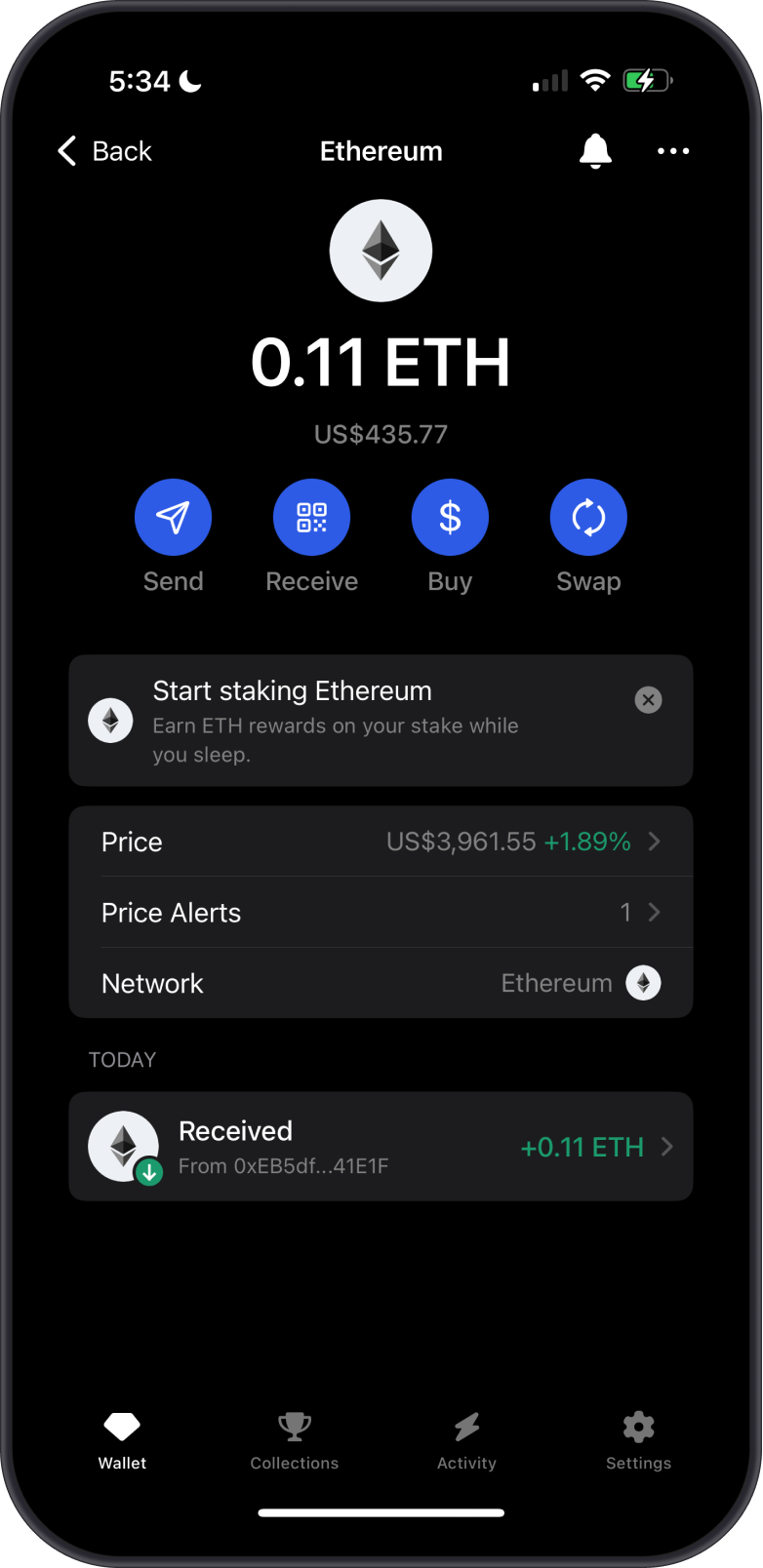The width and height of the screenshot is (763, 1568).
Task: Open the Receive QR code icon
Action: point(311,517)
